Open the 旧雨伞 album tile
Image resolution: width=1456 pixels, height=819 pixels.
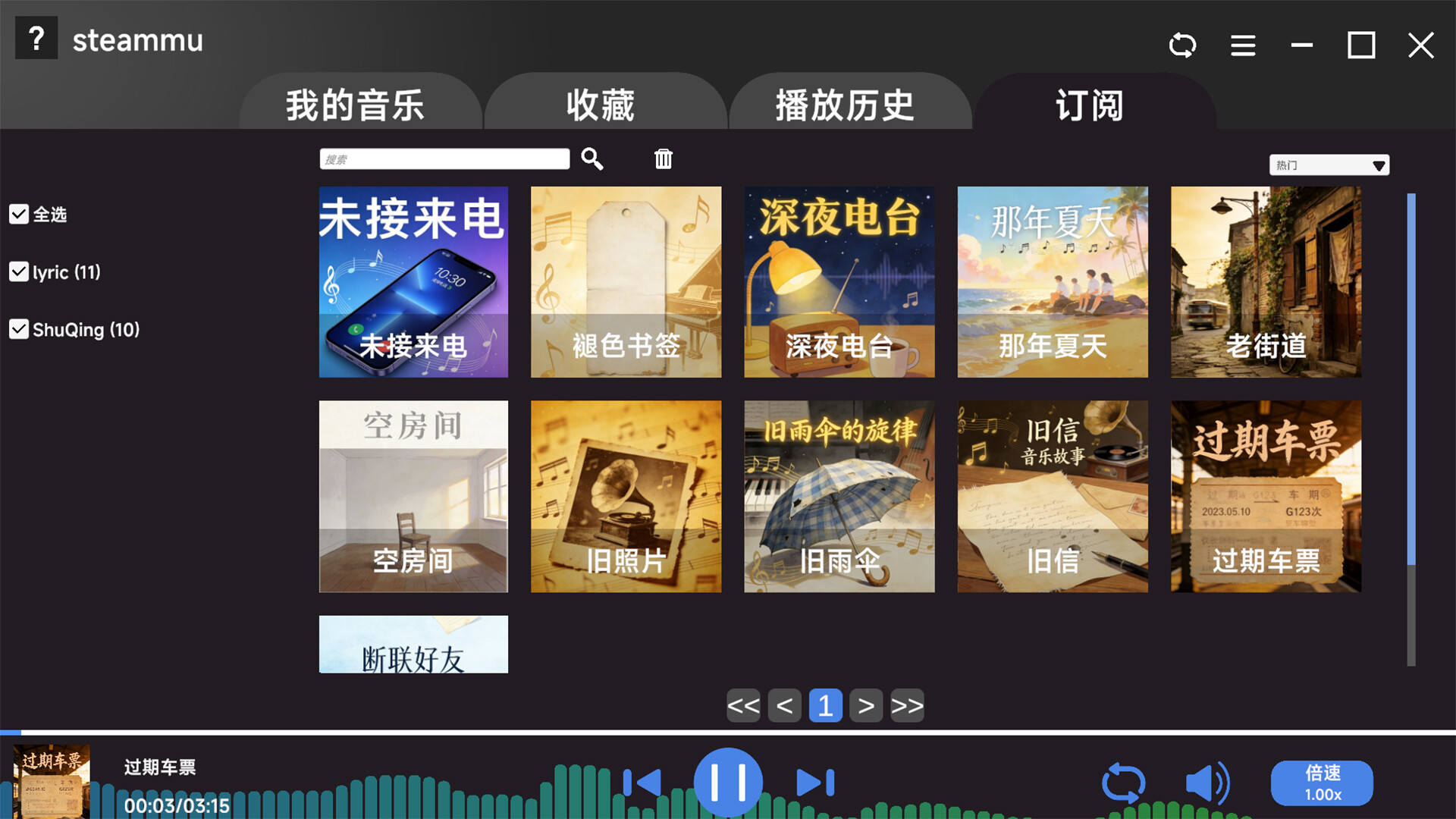tap(839, 497)
